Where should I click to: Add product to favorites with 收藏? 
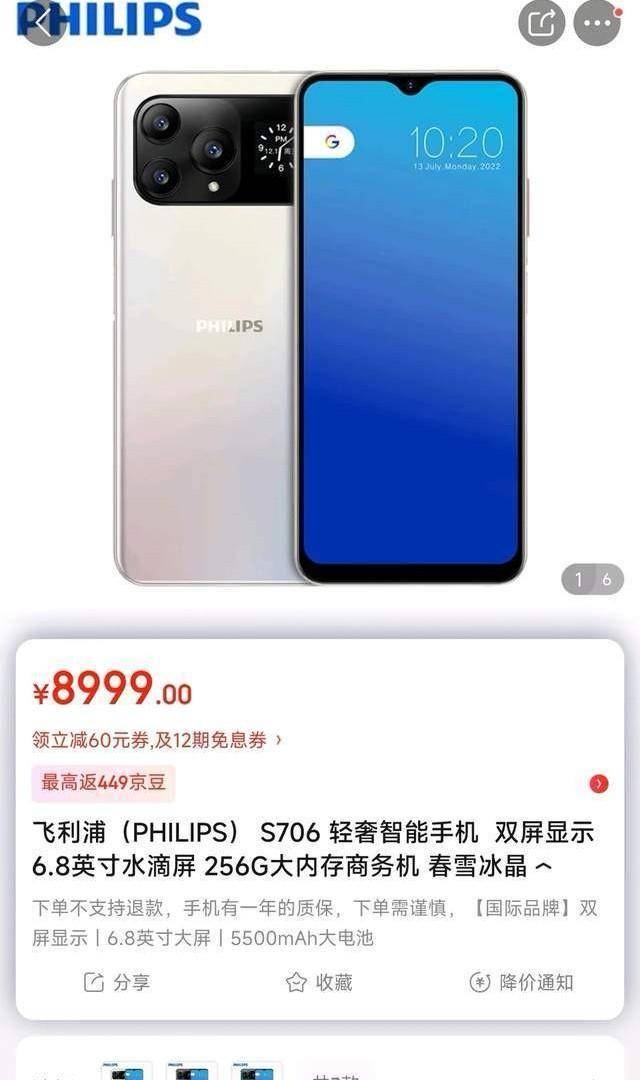(x=319, y=982)
